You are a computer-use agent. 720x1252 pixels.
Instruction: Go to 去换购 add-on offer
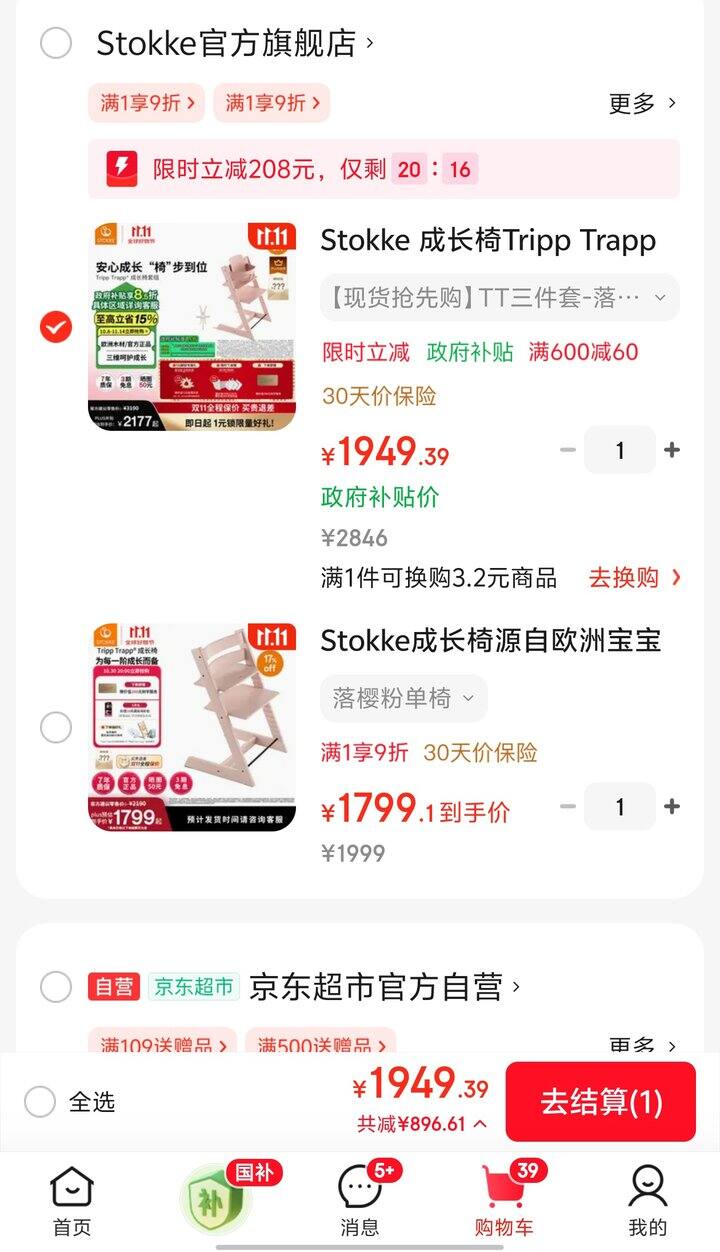pyautogui.click(x=634, y=577)
